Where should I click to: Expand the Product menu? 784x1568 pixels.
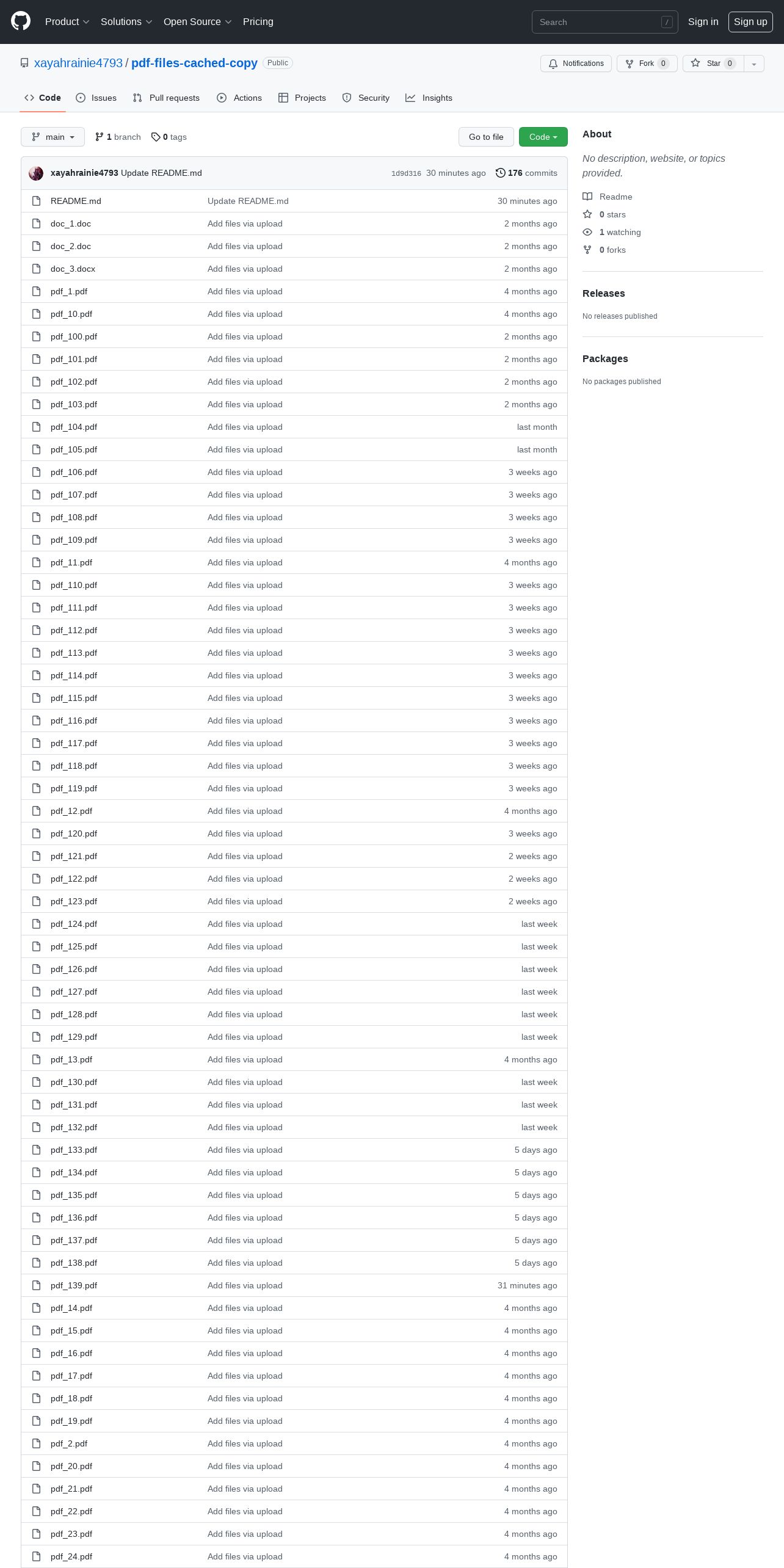tap(67, 21)
